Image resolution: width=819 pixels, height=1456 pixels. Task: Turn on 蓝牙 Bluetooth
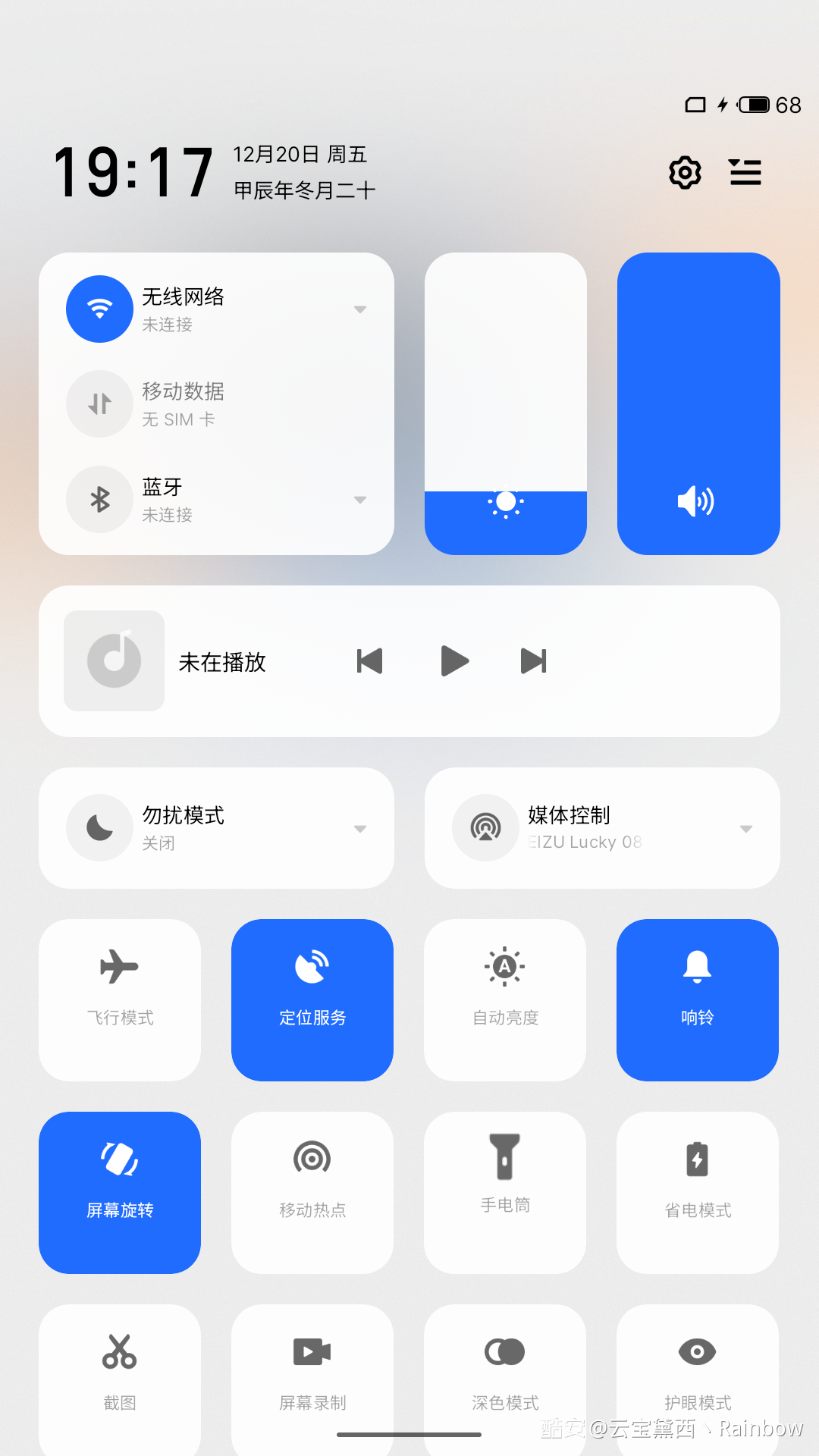pyautogui.click(x=100, y=500)
